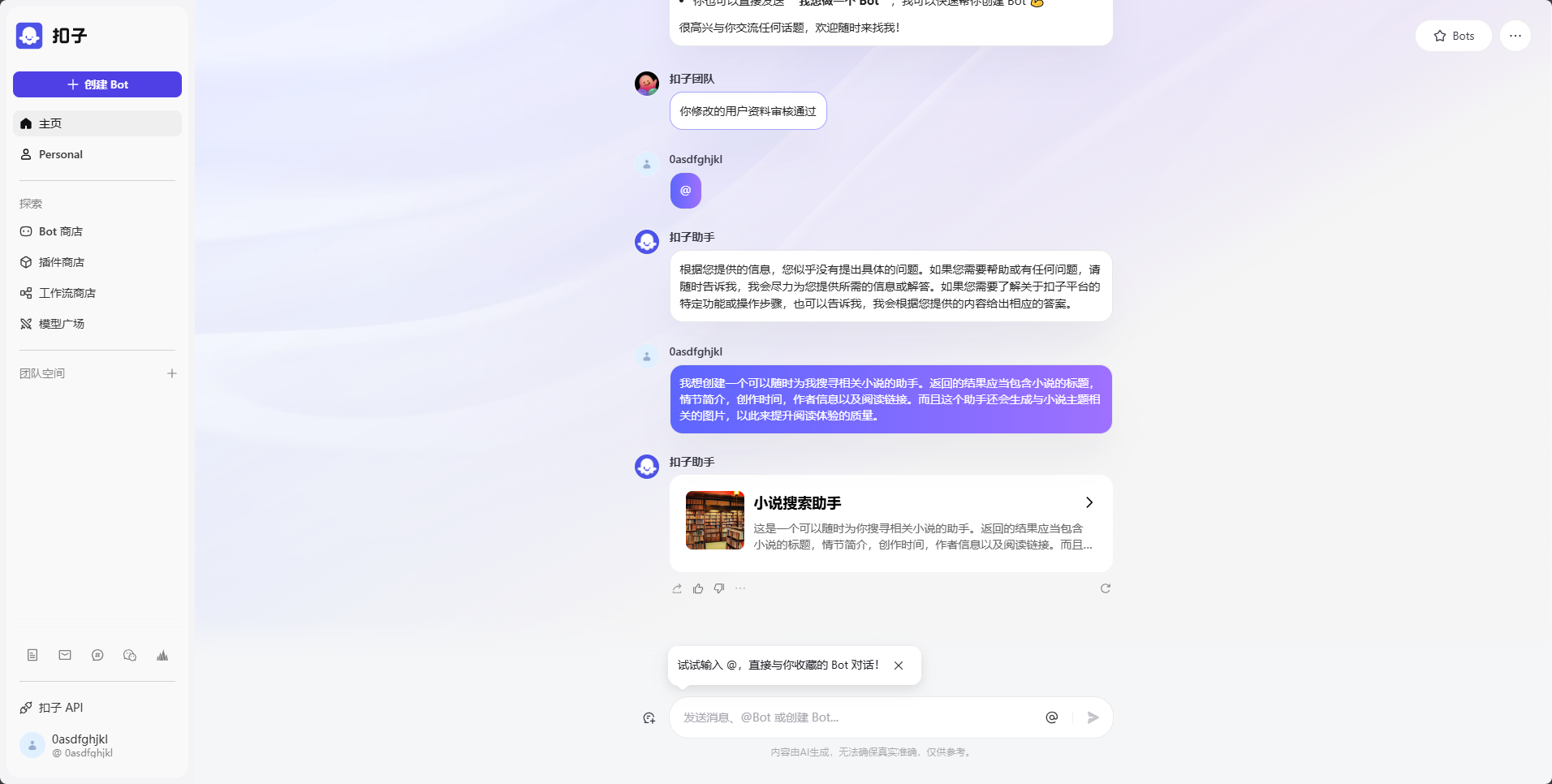Tap the 创建 Bot button
The height and width of the screenshot is (784, 1552).
[x=97, y=84]
